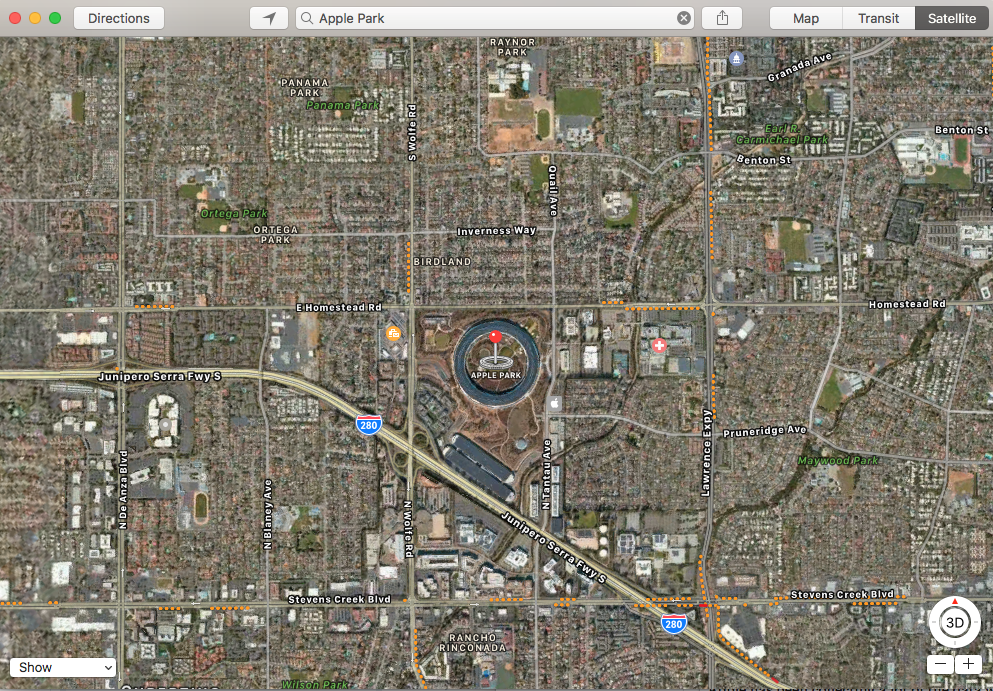Screen dimensions: 993x691
Task: Open the Directions panel
Action: 119,18
